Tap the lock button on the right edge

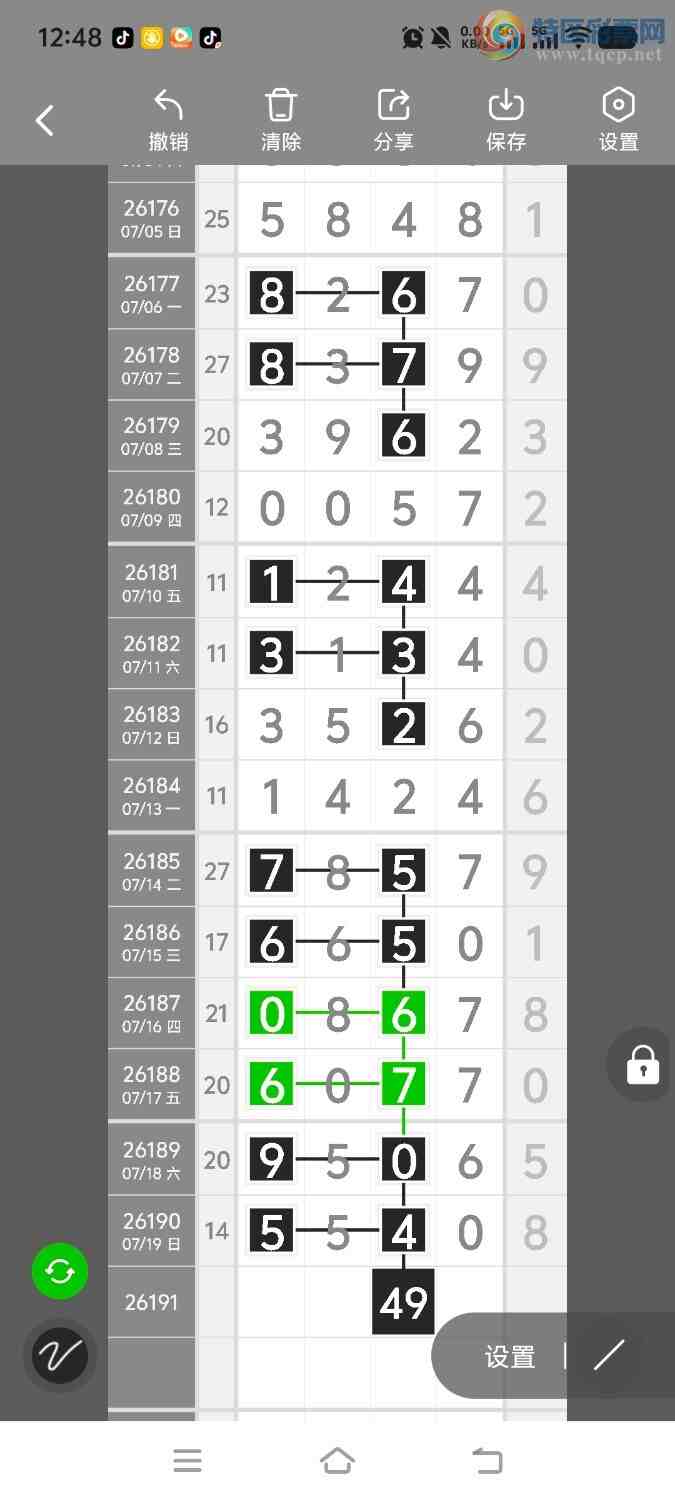(x=642, y=1065)
